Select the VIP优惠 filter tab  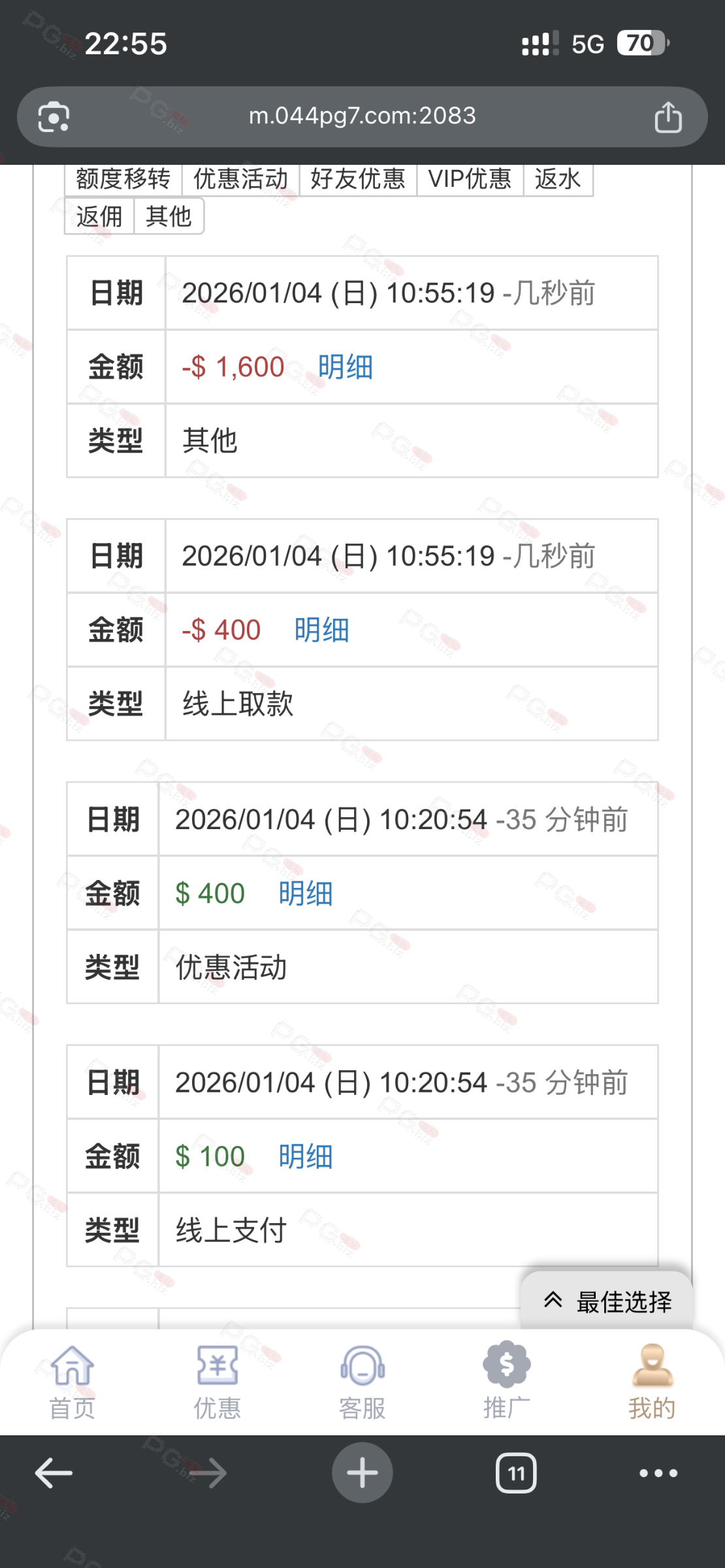point(470,179)
